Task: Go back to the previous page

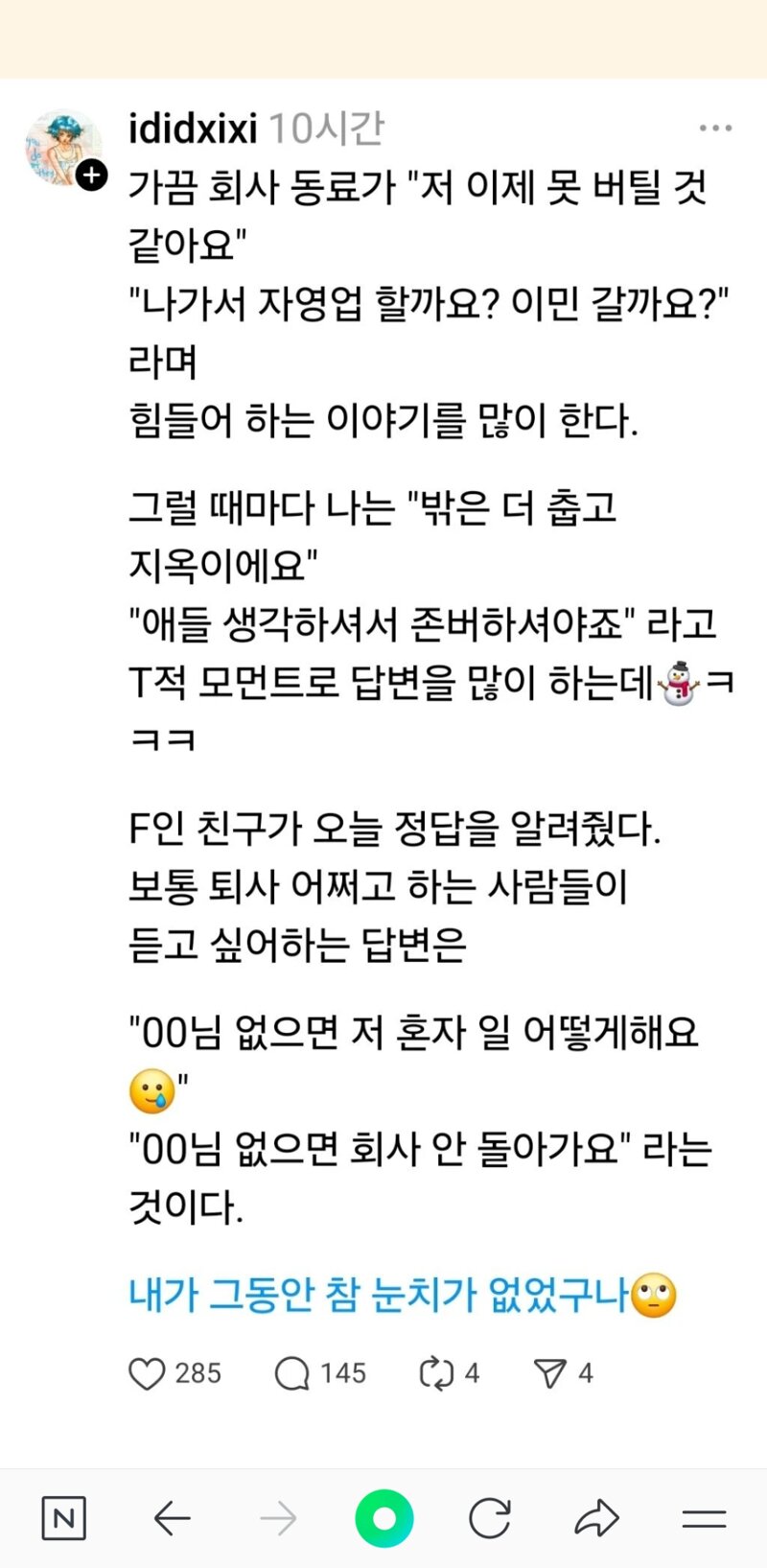Action: coord(173,1518)
